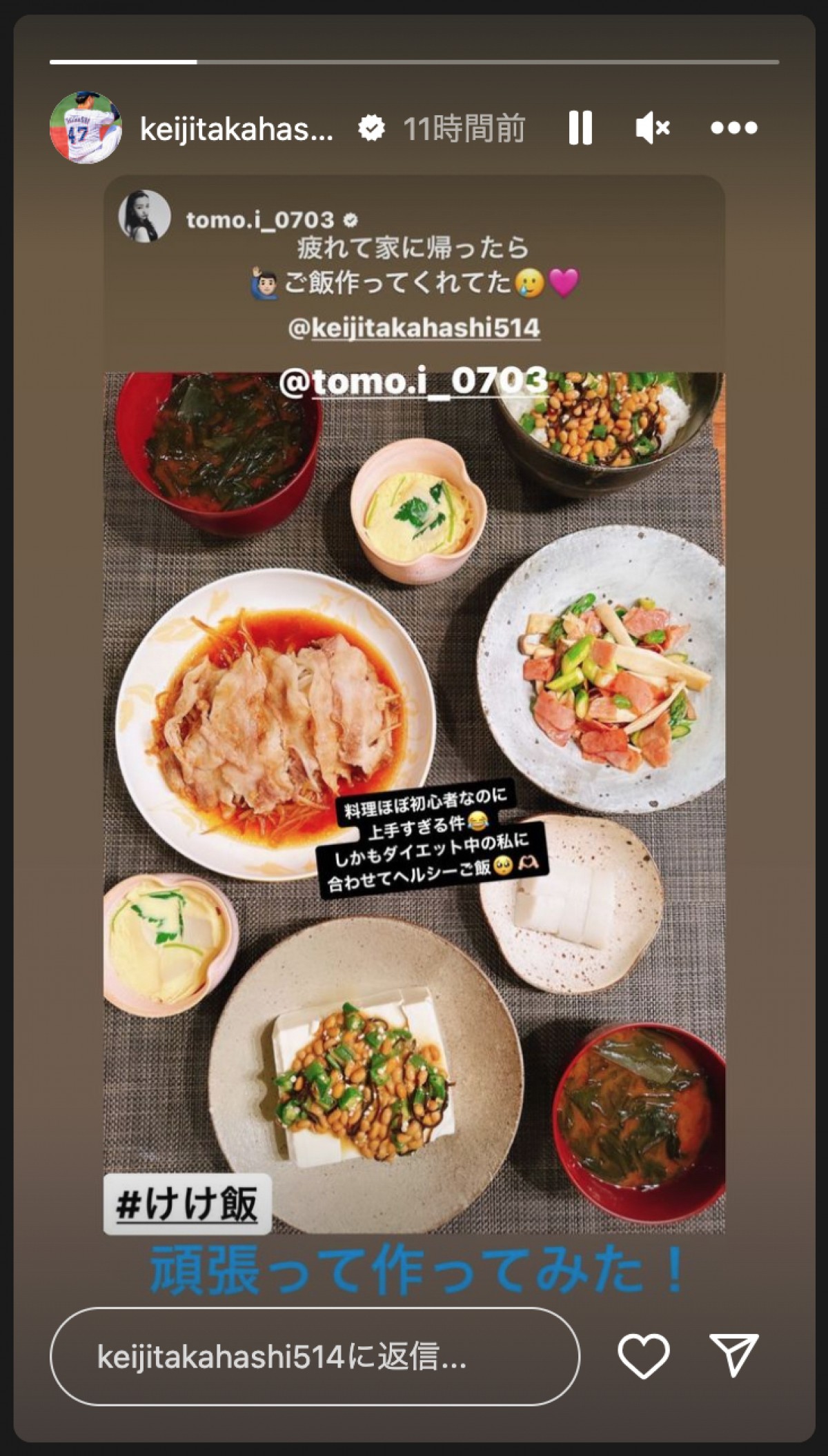Unmute the story audio
The height and width of the screenshot is (1456, 828).
pos(652,128)
